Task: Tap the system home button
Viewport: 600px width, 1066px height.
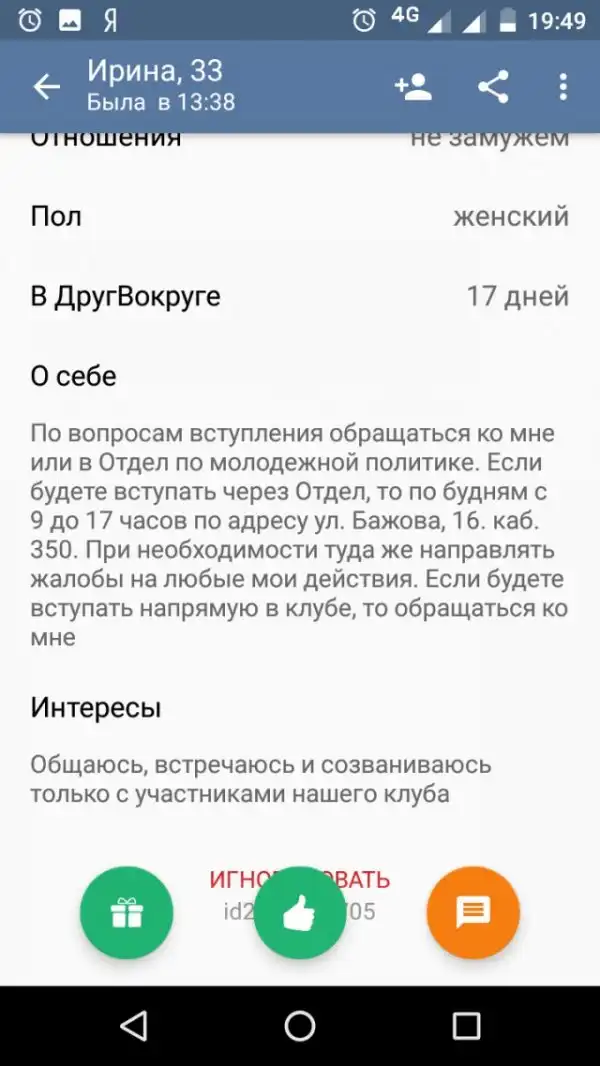Action: point(300,1024)
